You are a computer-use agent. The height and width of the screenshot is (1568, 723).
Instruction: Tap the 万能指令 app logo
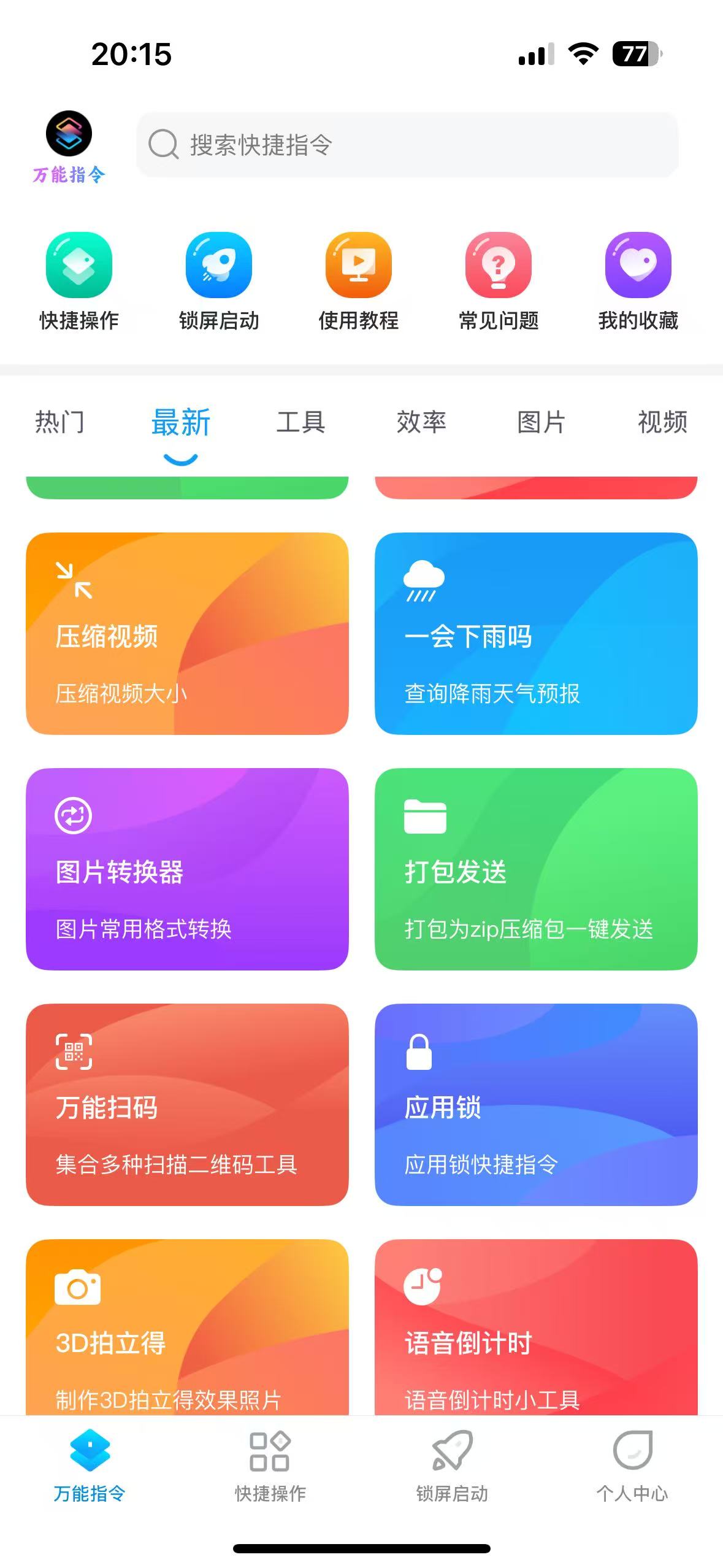tap(69, 134)
